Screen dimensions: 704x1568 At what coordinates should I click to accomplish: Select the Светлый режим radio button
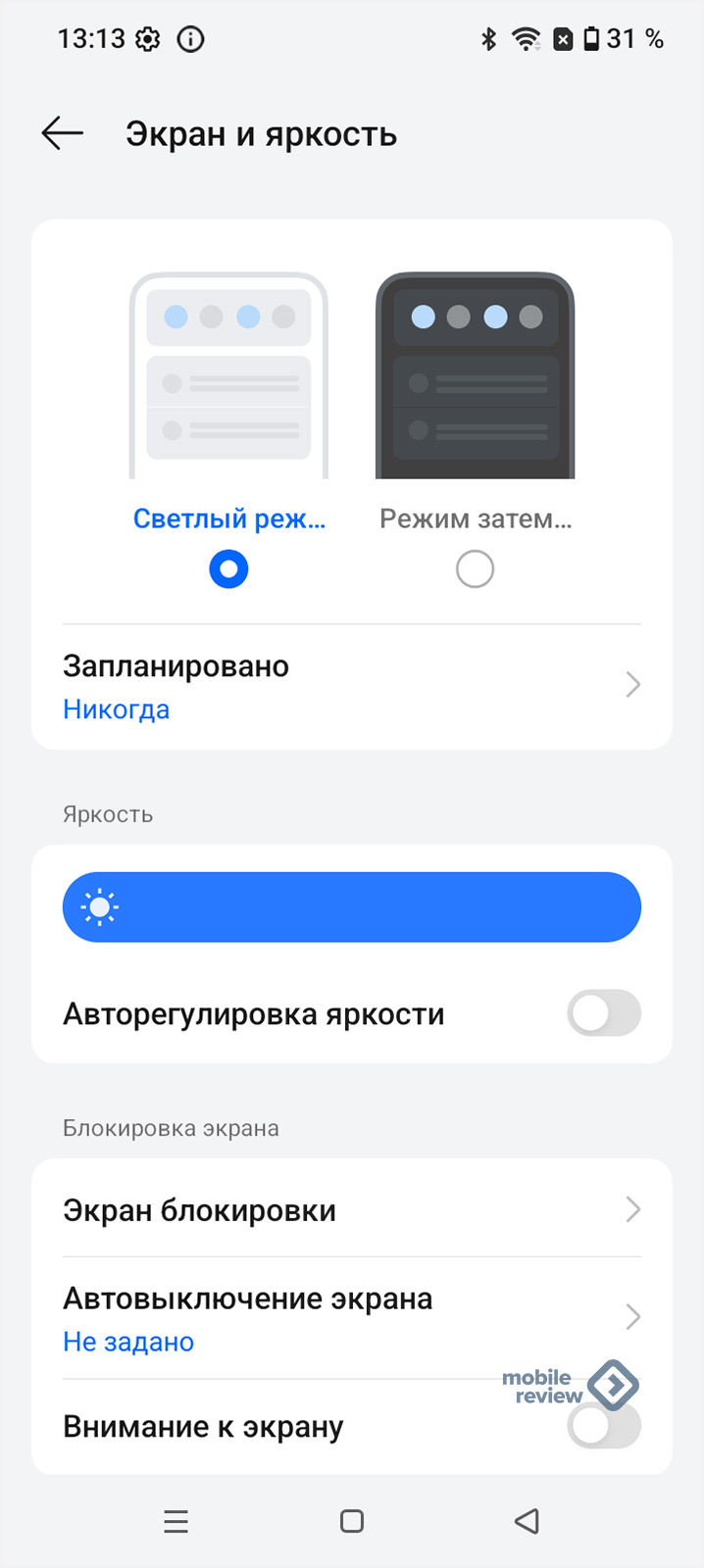pos(228,568)
